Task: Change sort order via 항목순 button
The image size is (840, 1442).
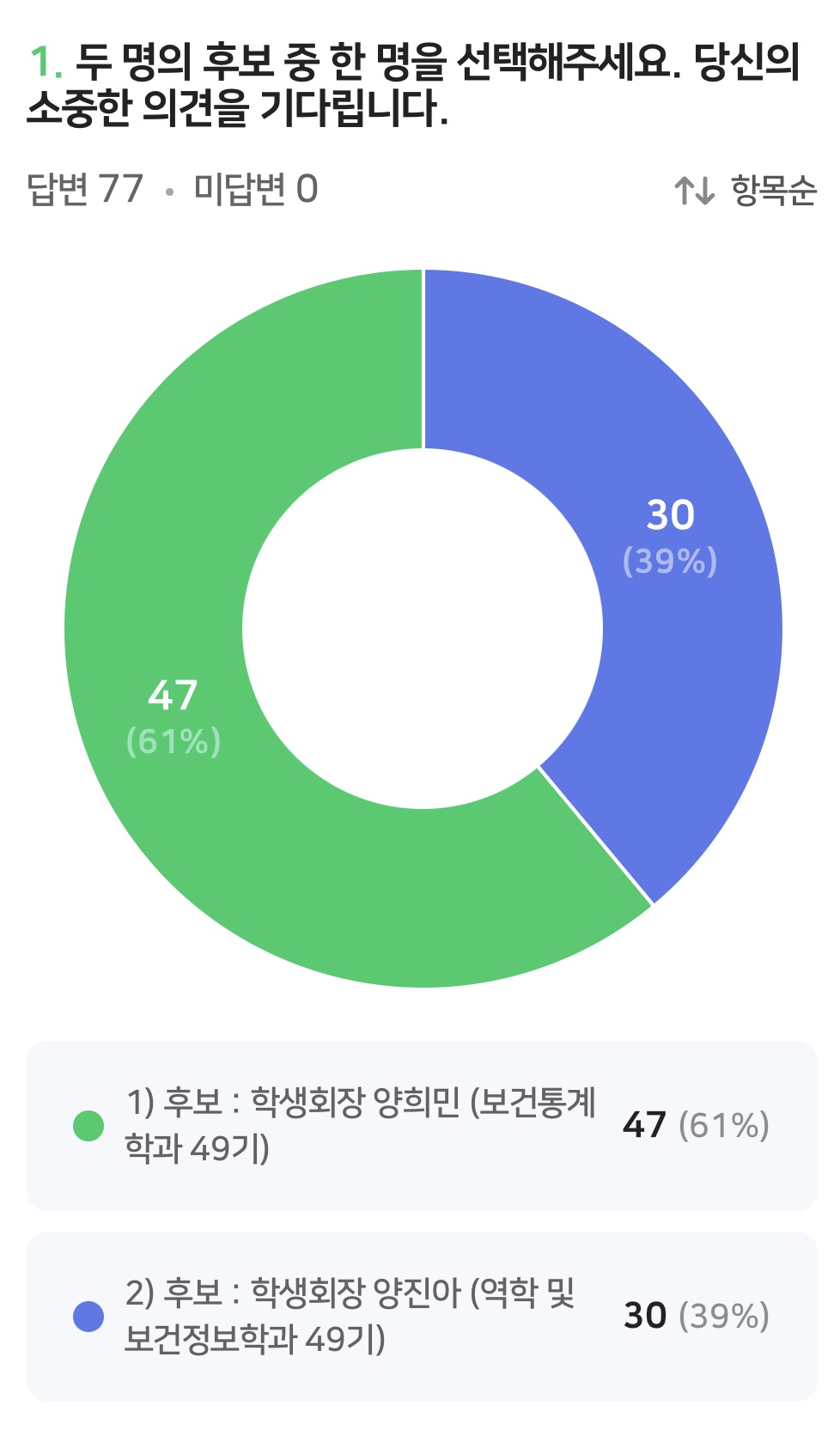Action: pos(746,190)
